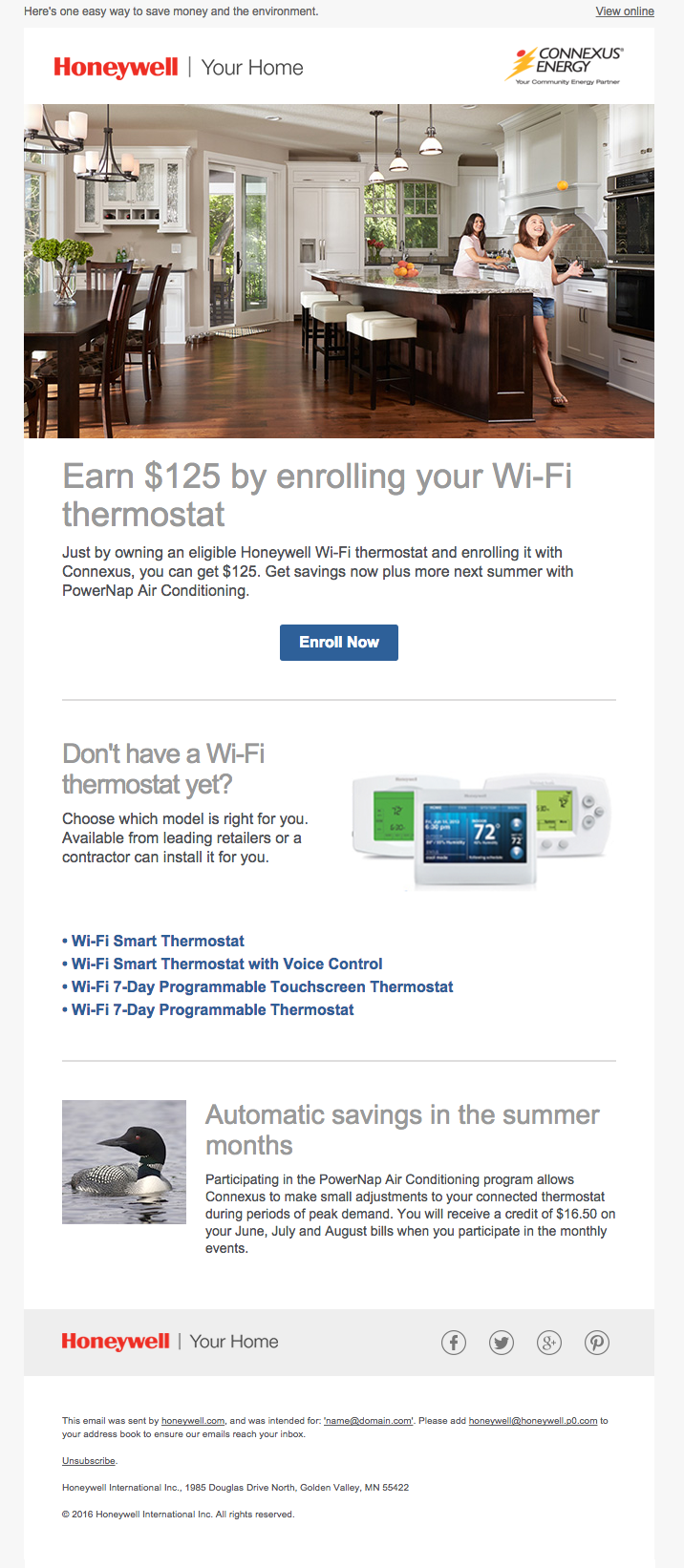Viewport: 684px width, 1568px height.
Task: Tap the Enroll Now button
Action: [339, 643]
